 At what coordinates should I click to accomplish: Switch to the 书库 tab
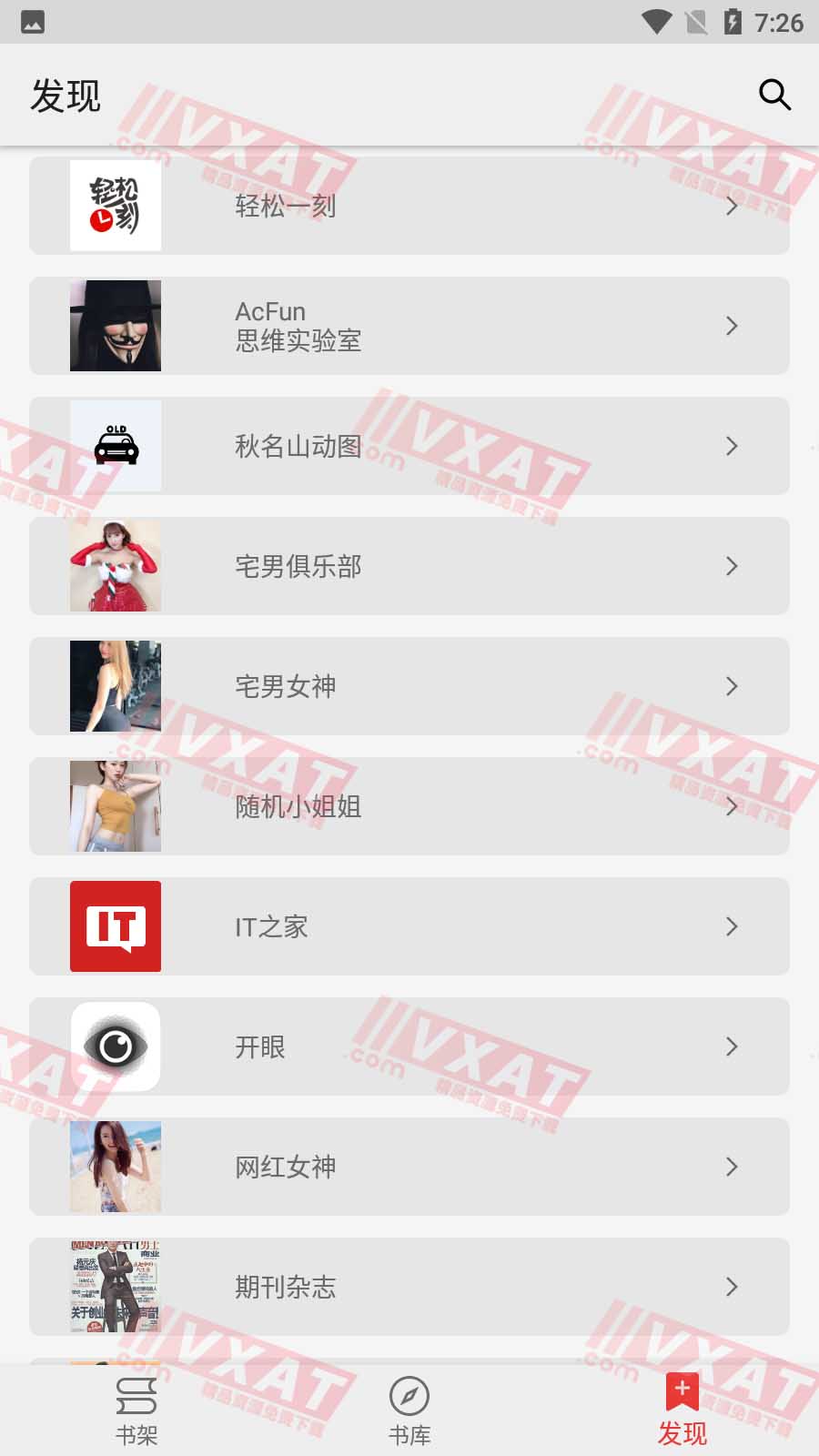409,1410
